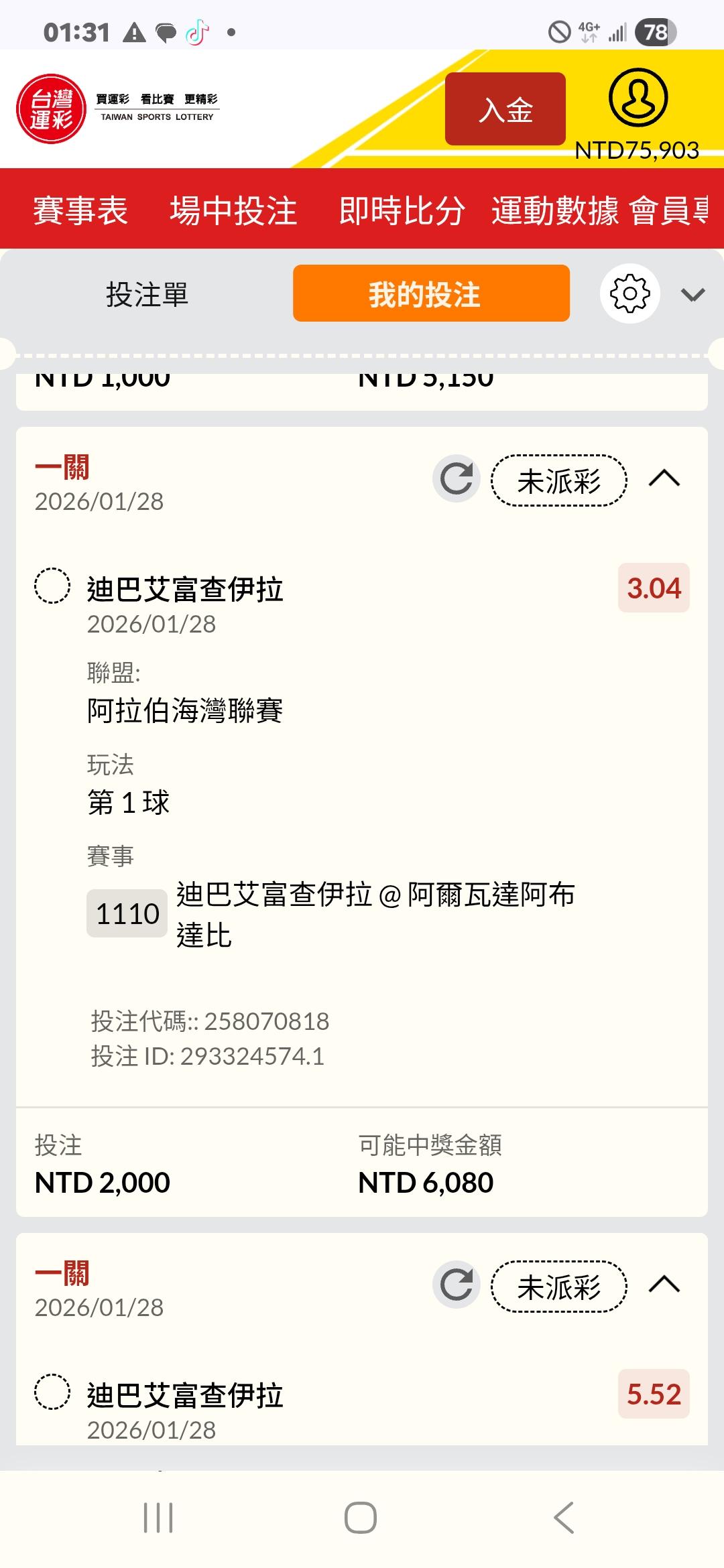View 即時比分 live scores
Image resolution: width=724 pixels, height=1568 pixels.
(402, 210)
